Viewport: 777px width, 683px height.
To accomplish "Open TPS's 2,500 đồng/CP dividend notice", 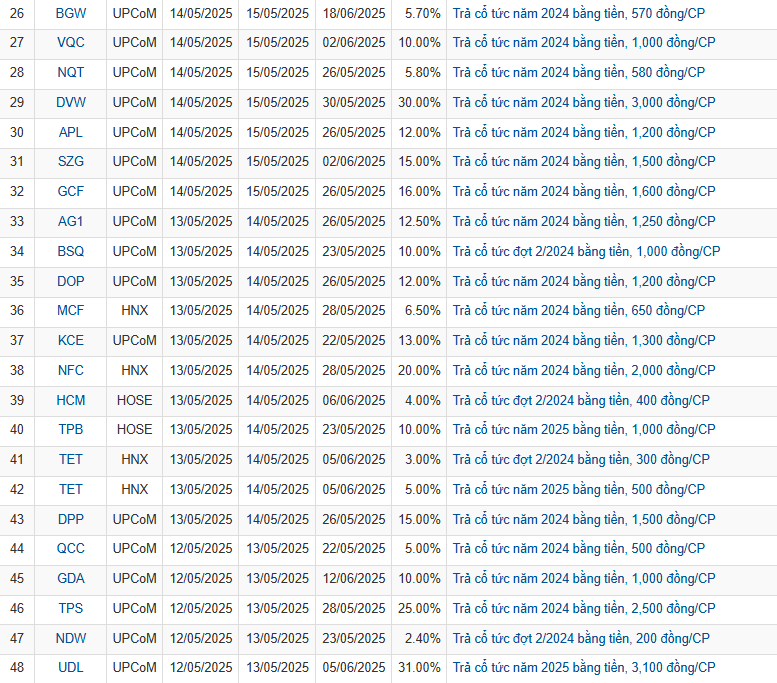I will click(584, 608).
